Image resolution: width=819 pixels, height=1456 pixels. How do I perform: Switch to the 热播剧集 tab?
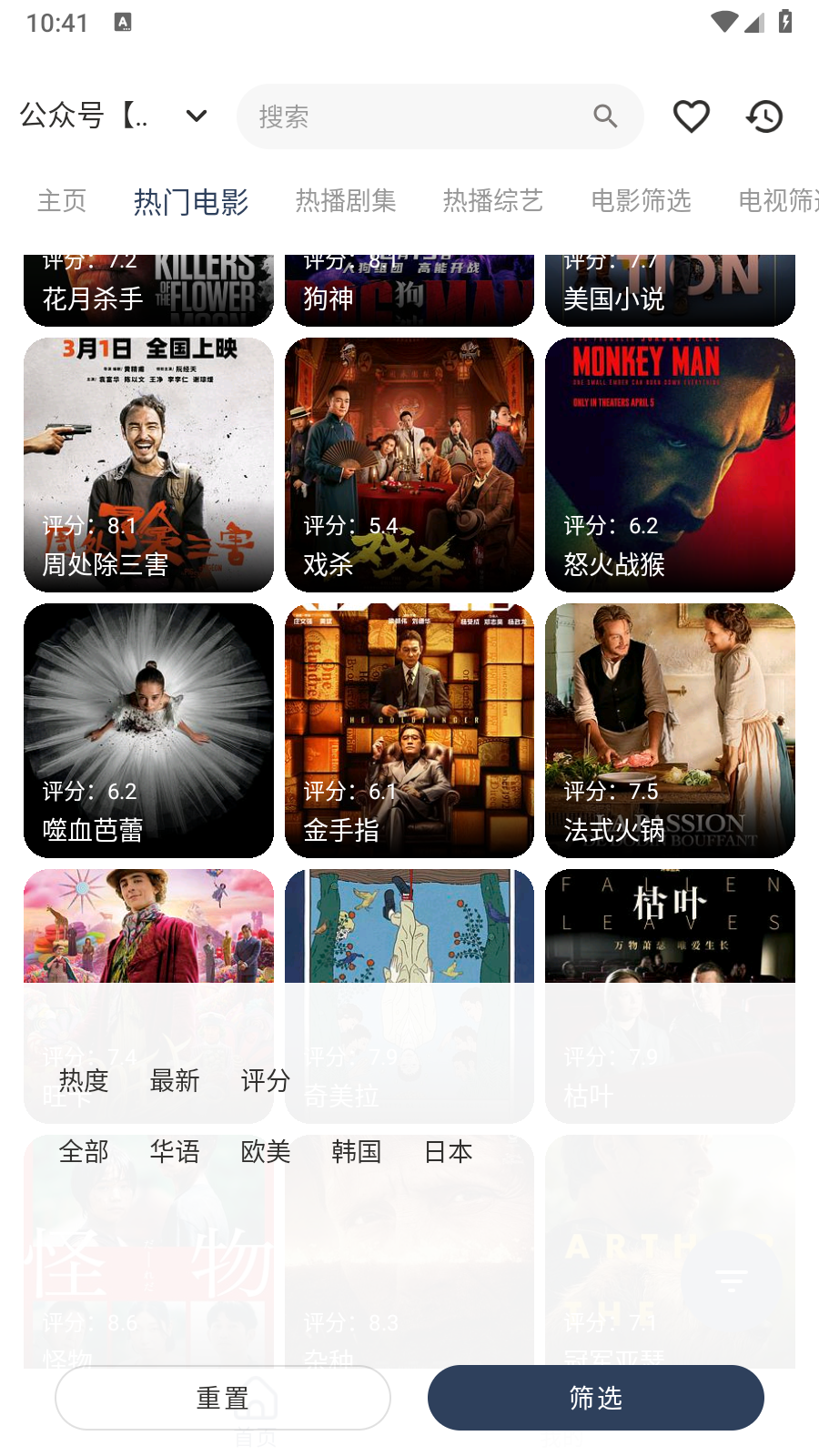pyautogui.click(x=346, y=200)
